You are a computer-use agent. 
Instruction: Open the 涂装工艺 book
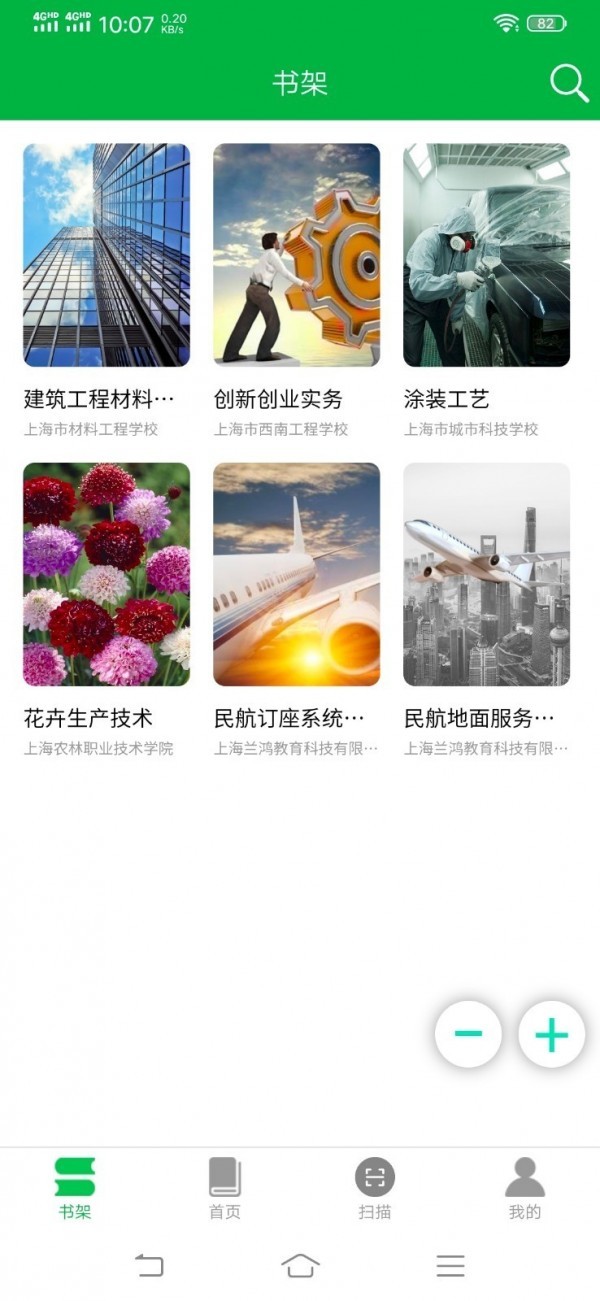486,255
